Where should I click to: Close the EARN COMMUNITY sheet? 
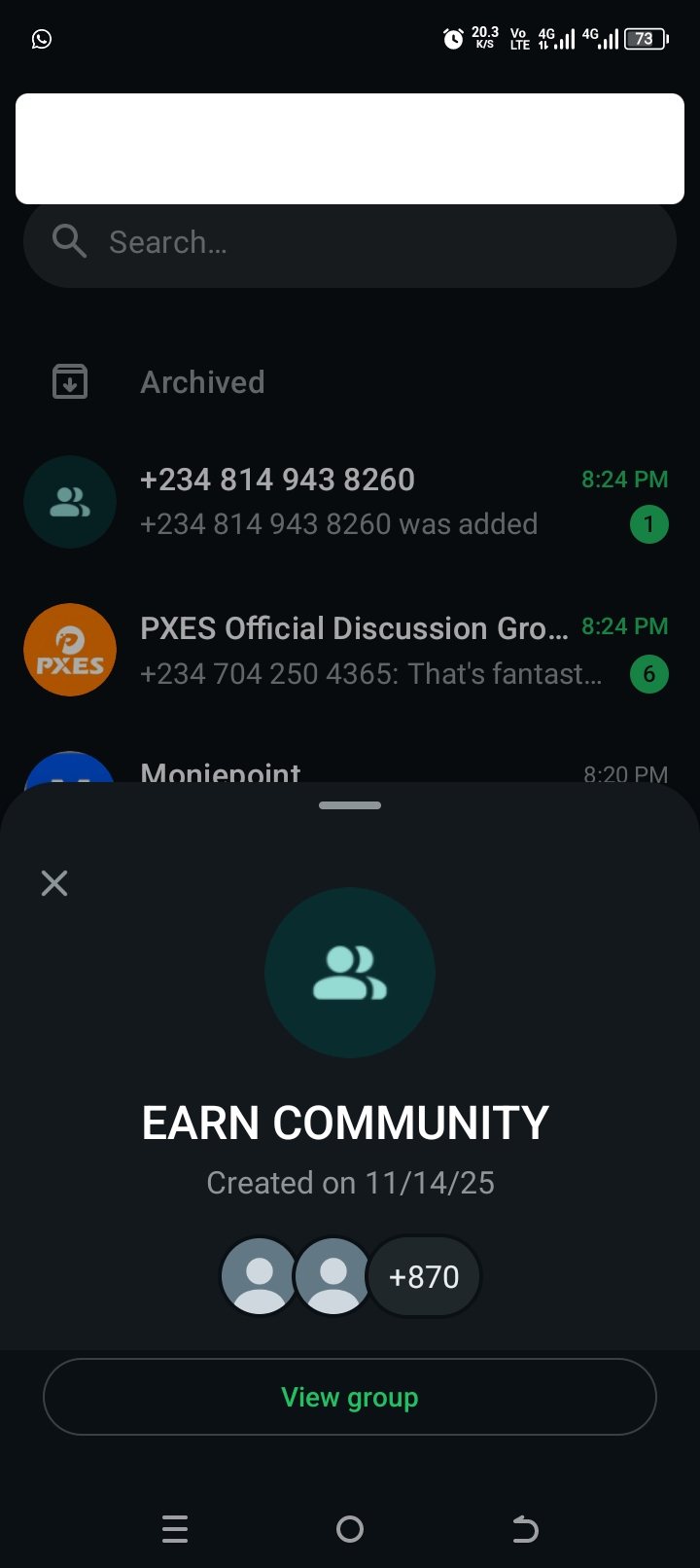pyautogui.click(x=54, y=883)
